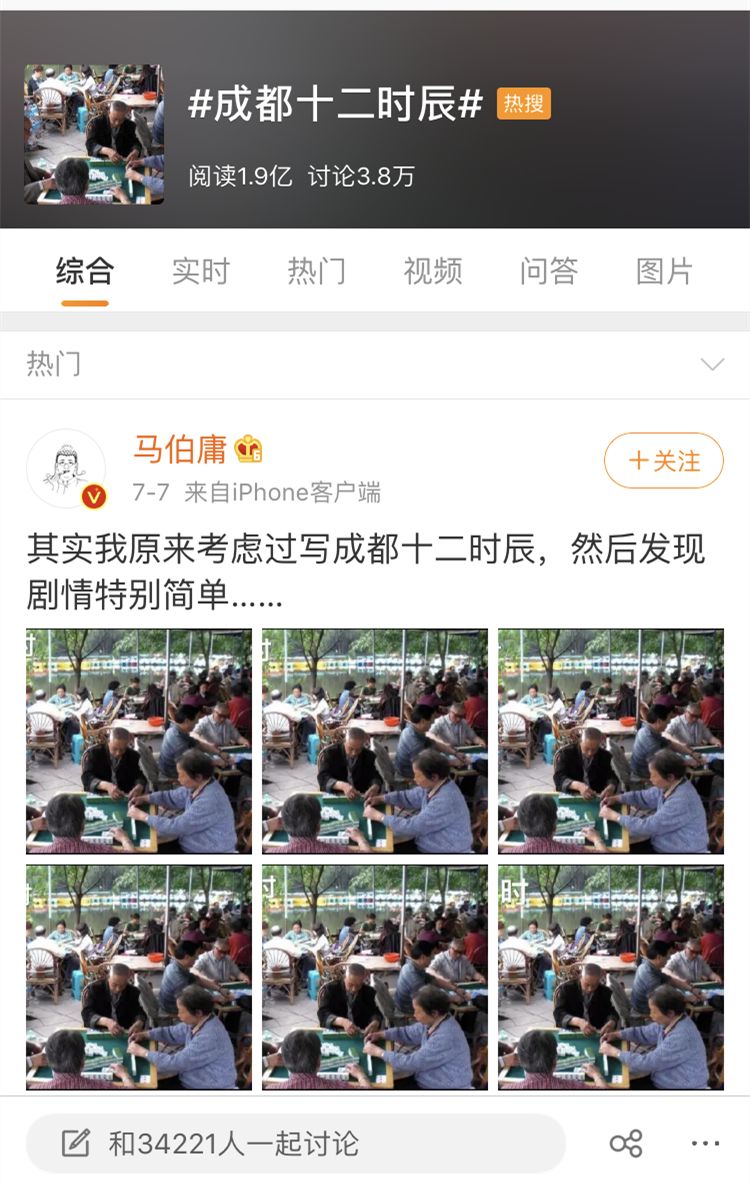Open 马伯庸's username link
The height and width of the screenshot is (1190, 750).
pos(181,450)
